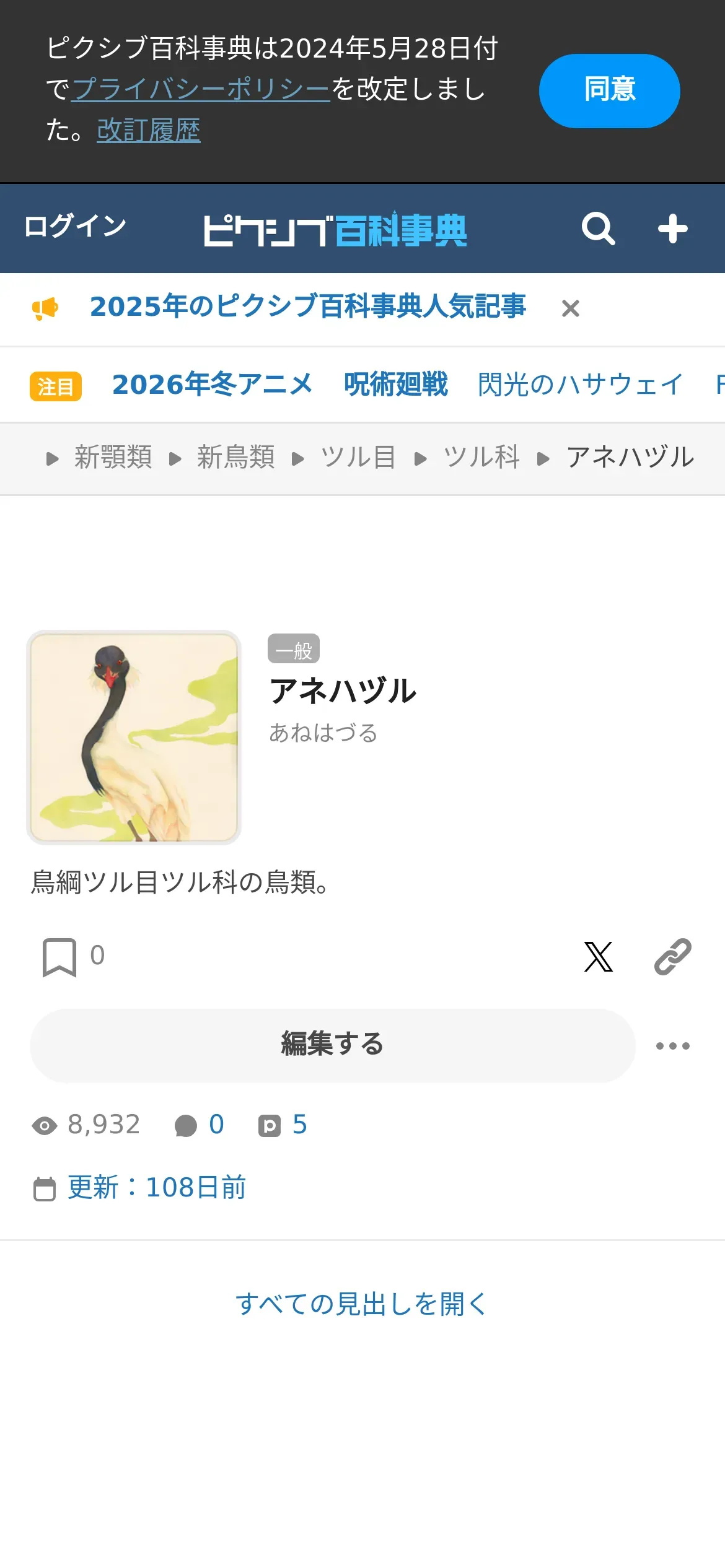Copy the article link

coord(672,957)
